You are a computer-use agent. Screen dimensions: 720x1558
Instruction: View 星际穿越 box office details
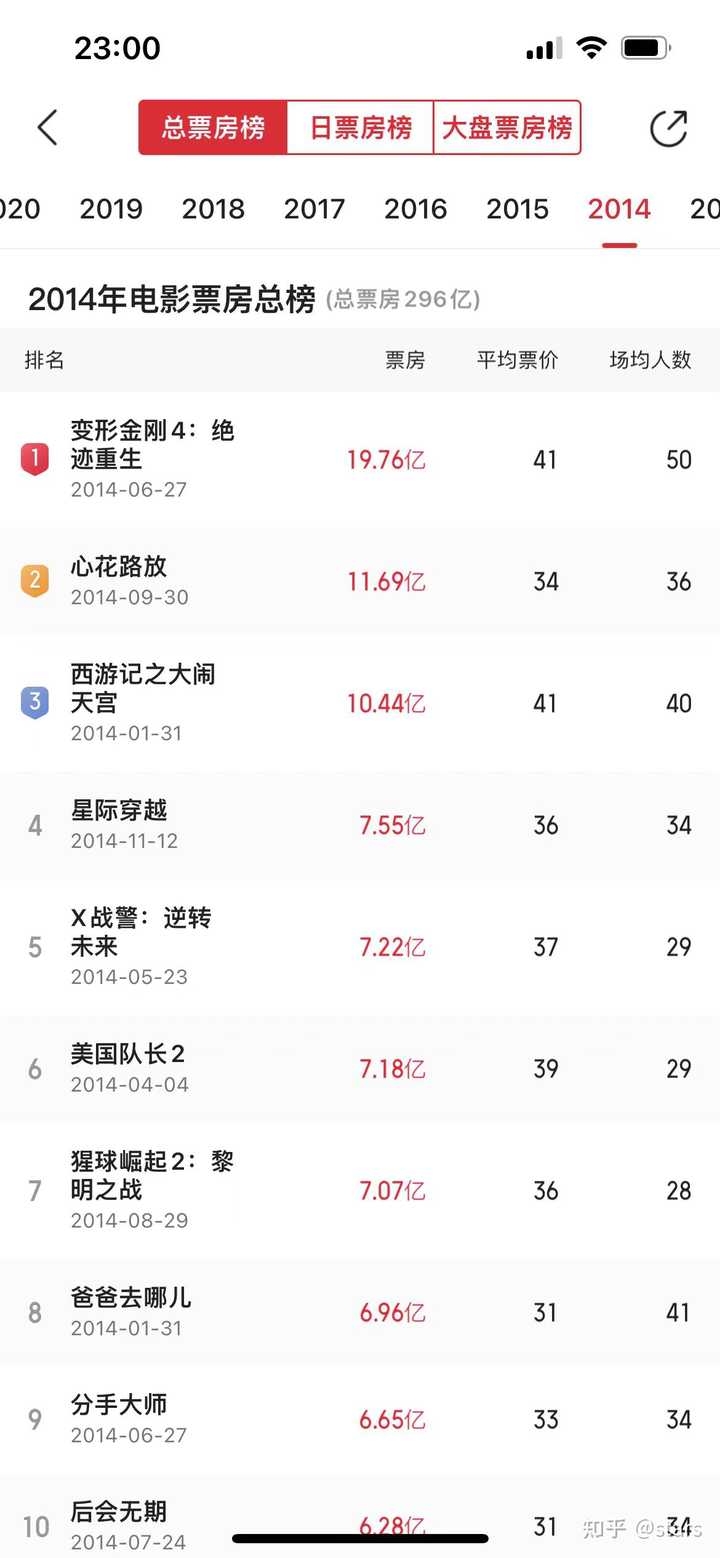360,825
